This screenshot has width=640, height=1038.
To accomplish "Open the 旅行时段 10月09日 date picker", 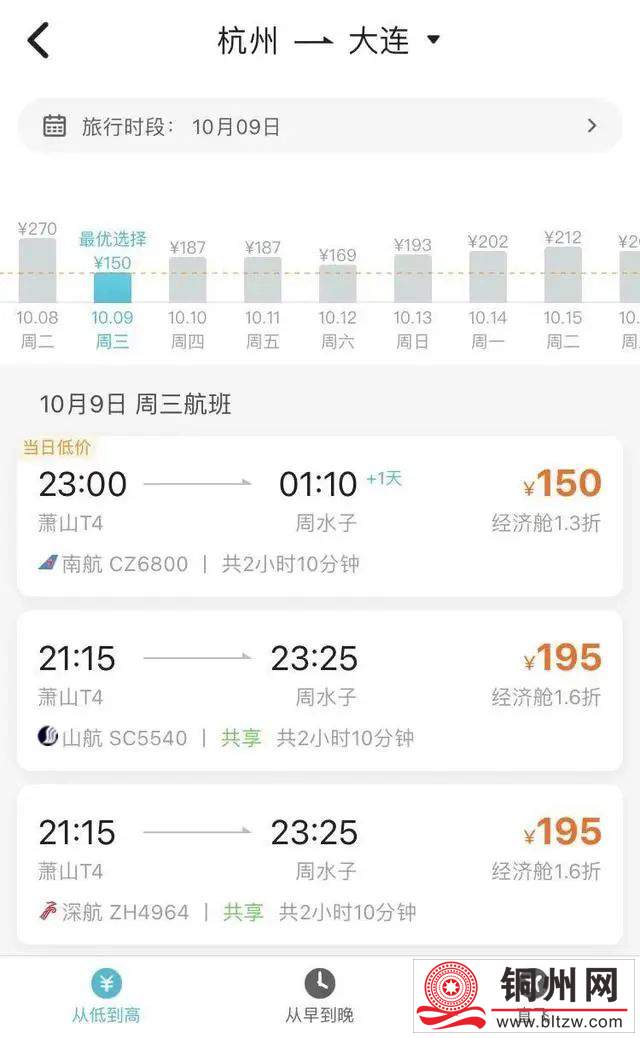I will tap(320, 126).
